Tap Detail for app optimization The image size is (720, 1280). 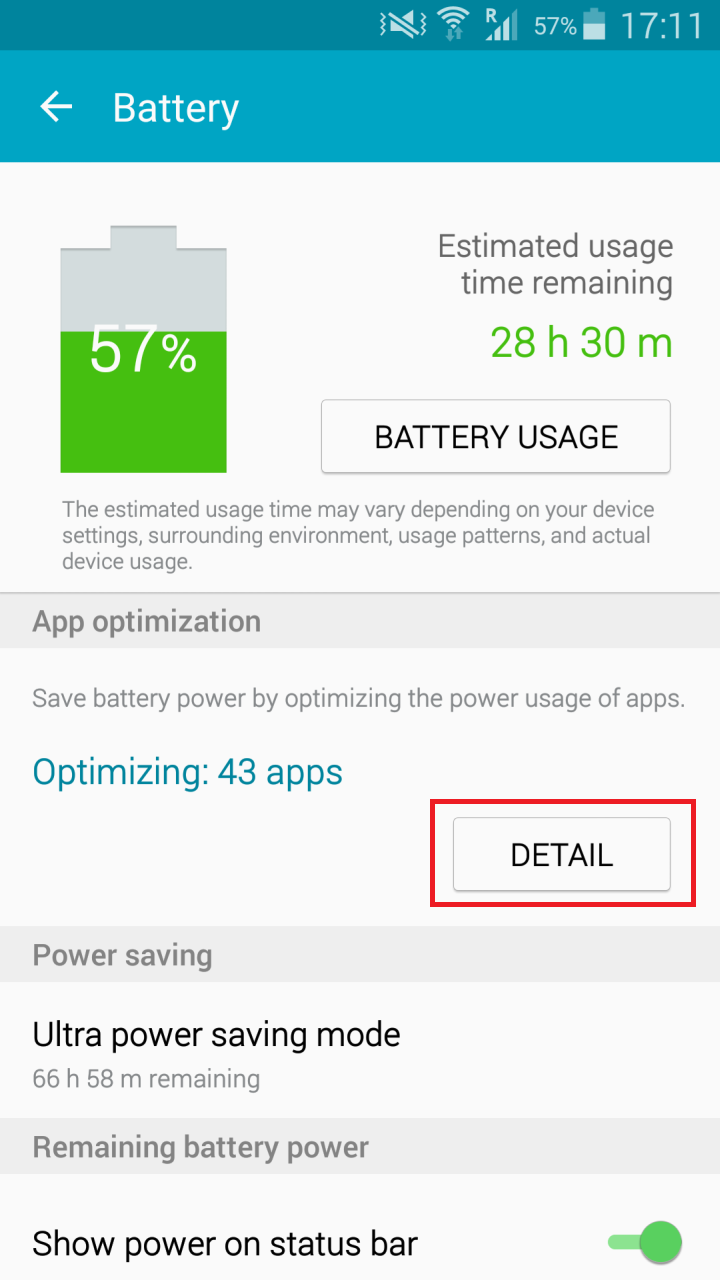562,855
